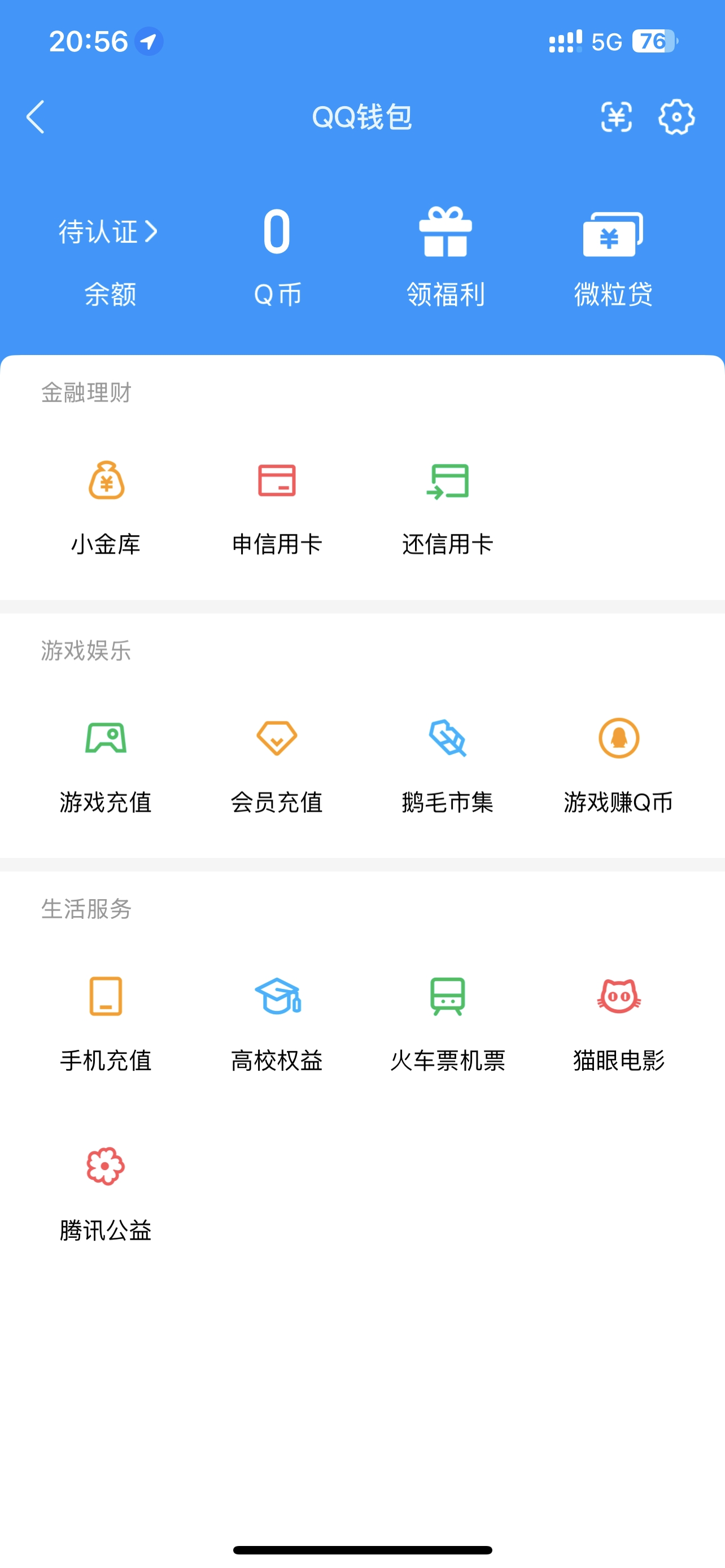This screenshot has height=1568, width=725.
Task: Open 鹅毛市集
Action: pyautogui.click(x=447, y=767)
